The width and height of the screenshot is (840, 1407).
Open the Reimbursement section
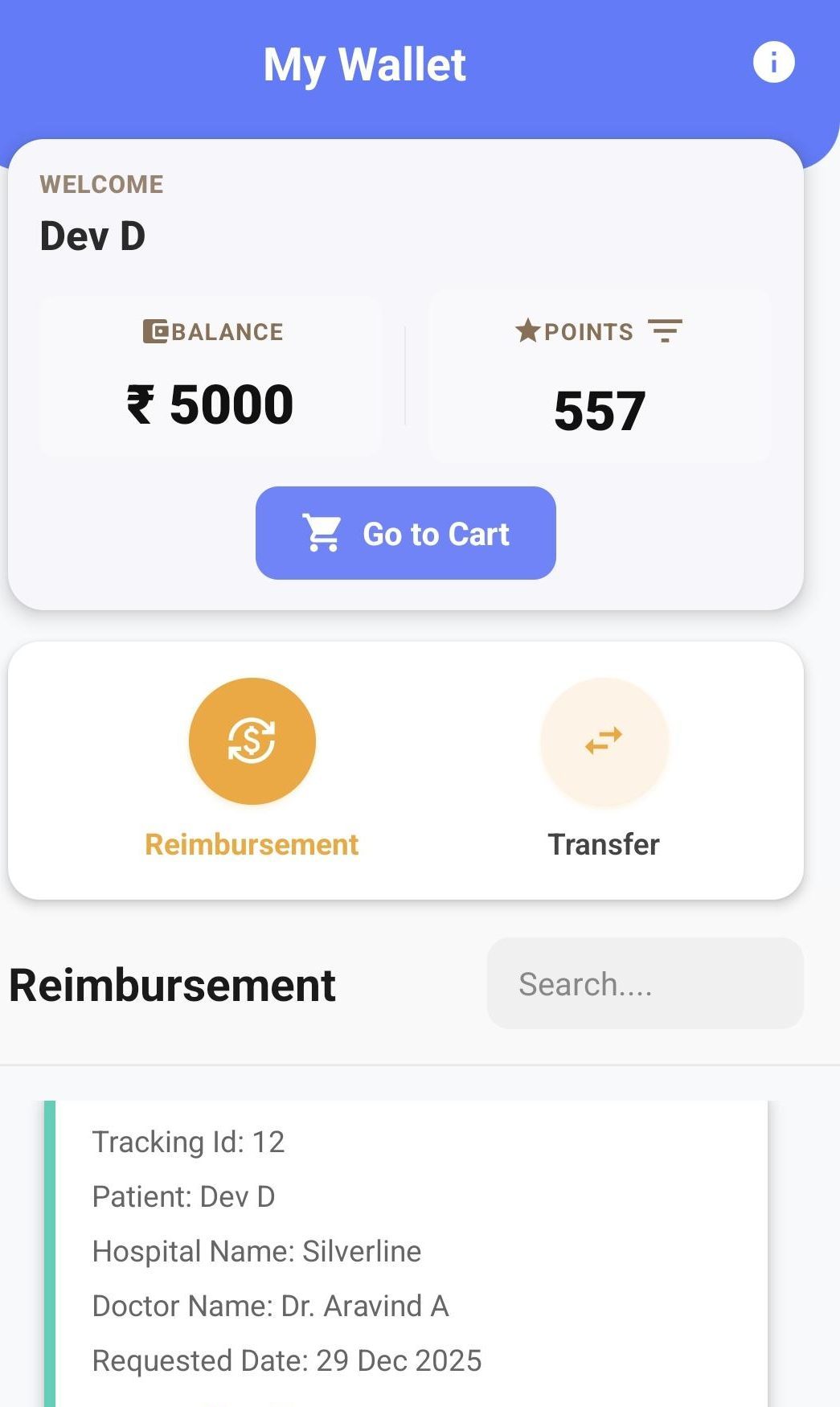tap(252, 843)
